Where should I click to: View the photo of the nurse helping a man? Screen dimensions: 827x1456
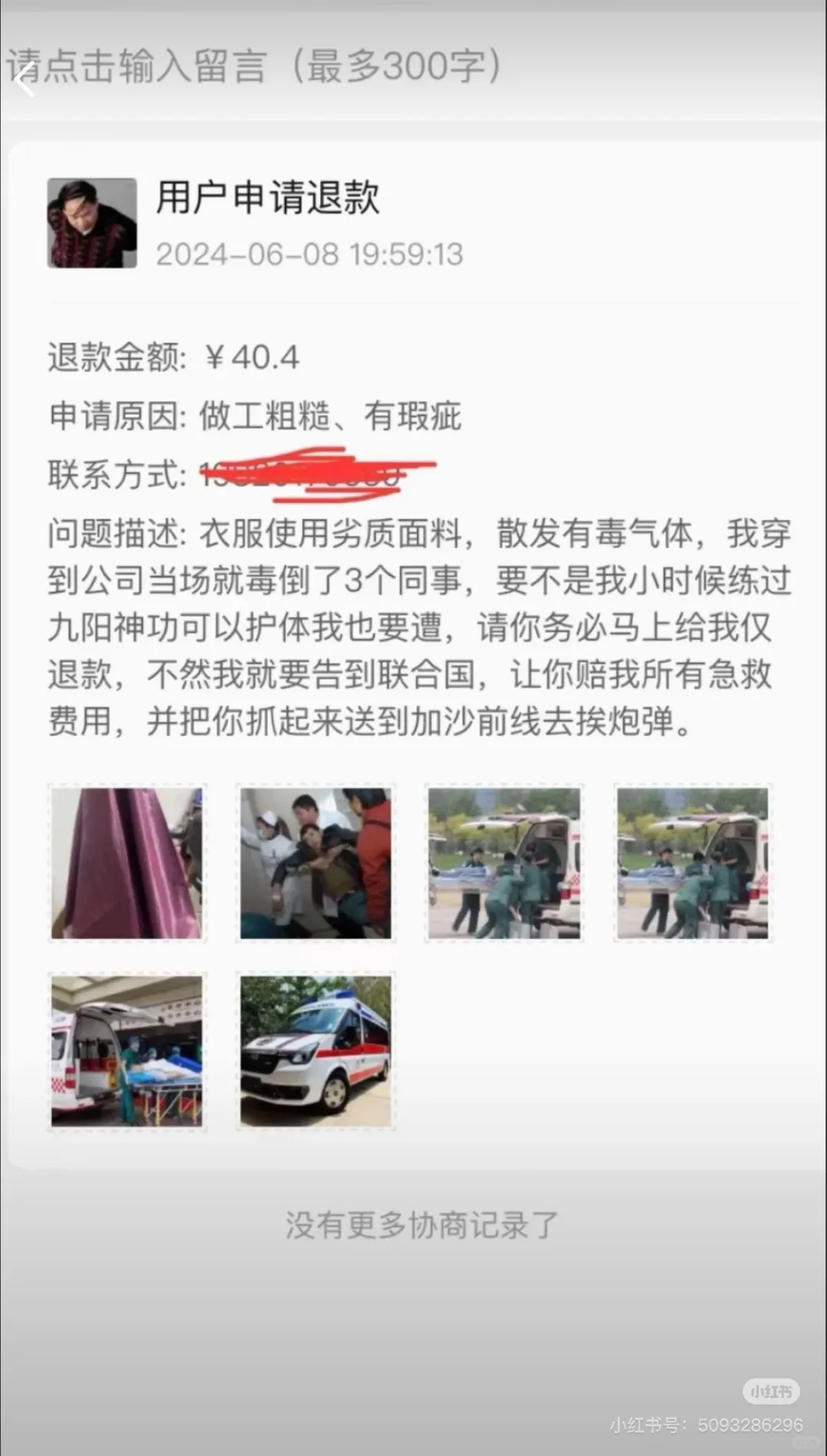[x=315, y=863]
